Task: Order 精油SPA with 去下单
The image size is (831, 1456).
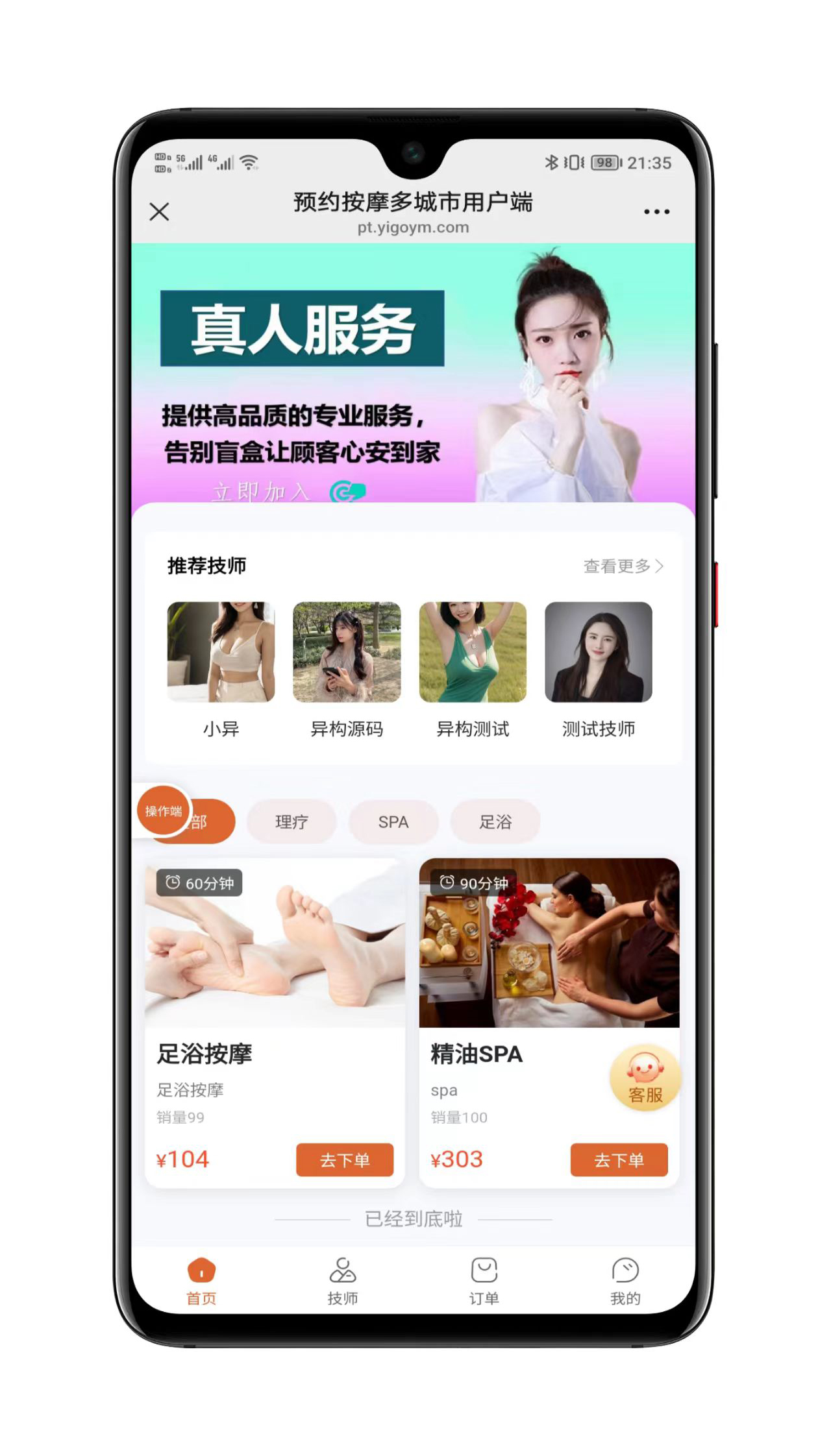Action: click(x=619, y=1160)
